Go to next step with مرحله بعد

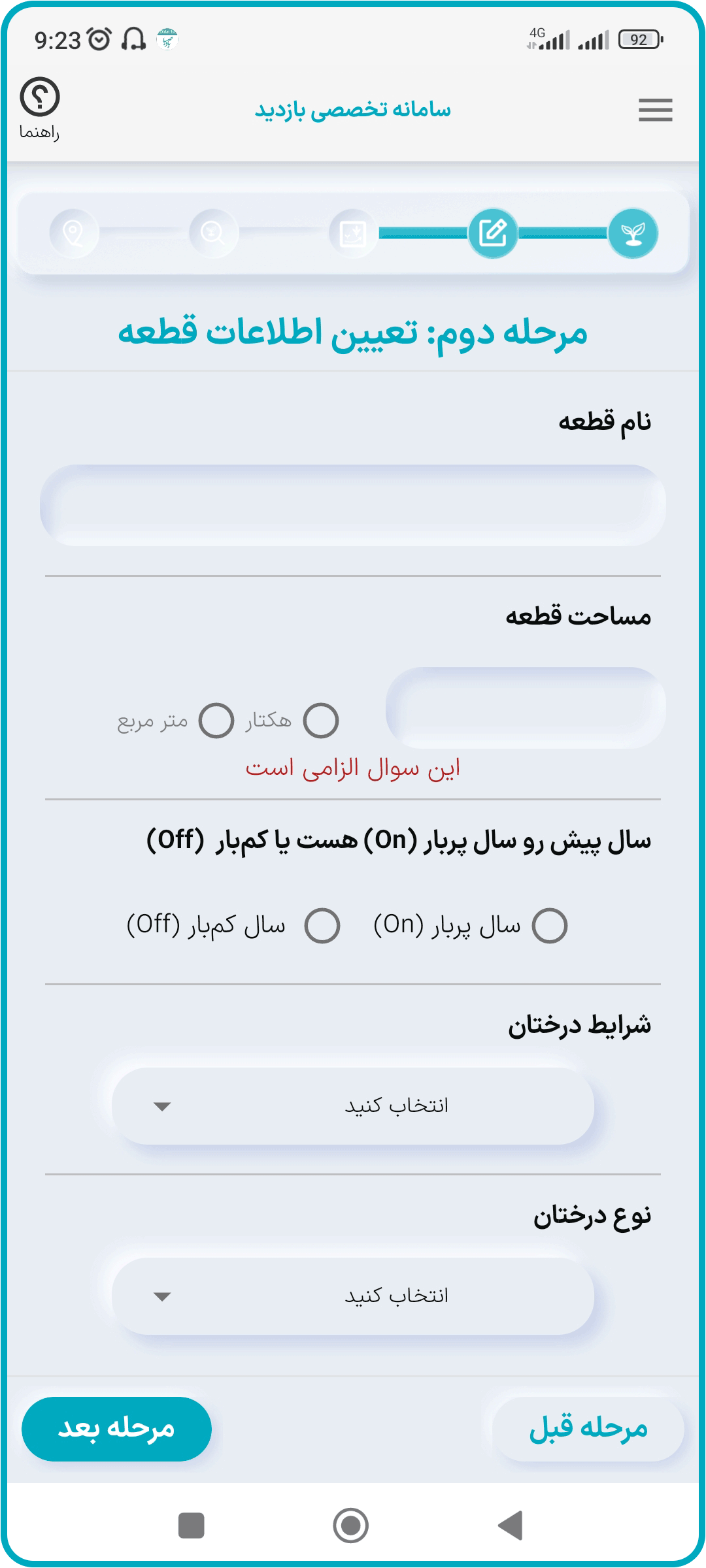(x=116, y=1429)
